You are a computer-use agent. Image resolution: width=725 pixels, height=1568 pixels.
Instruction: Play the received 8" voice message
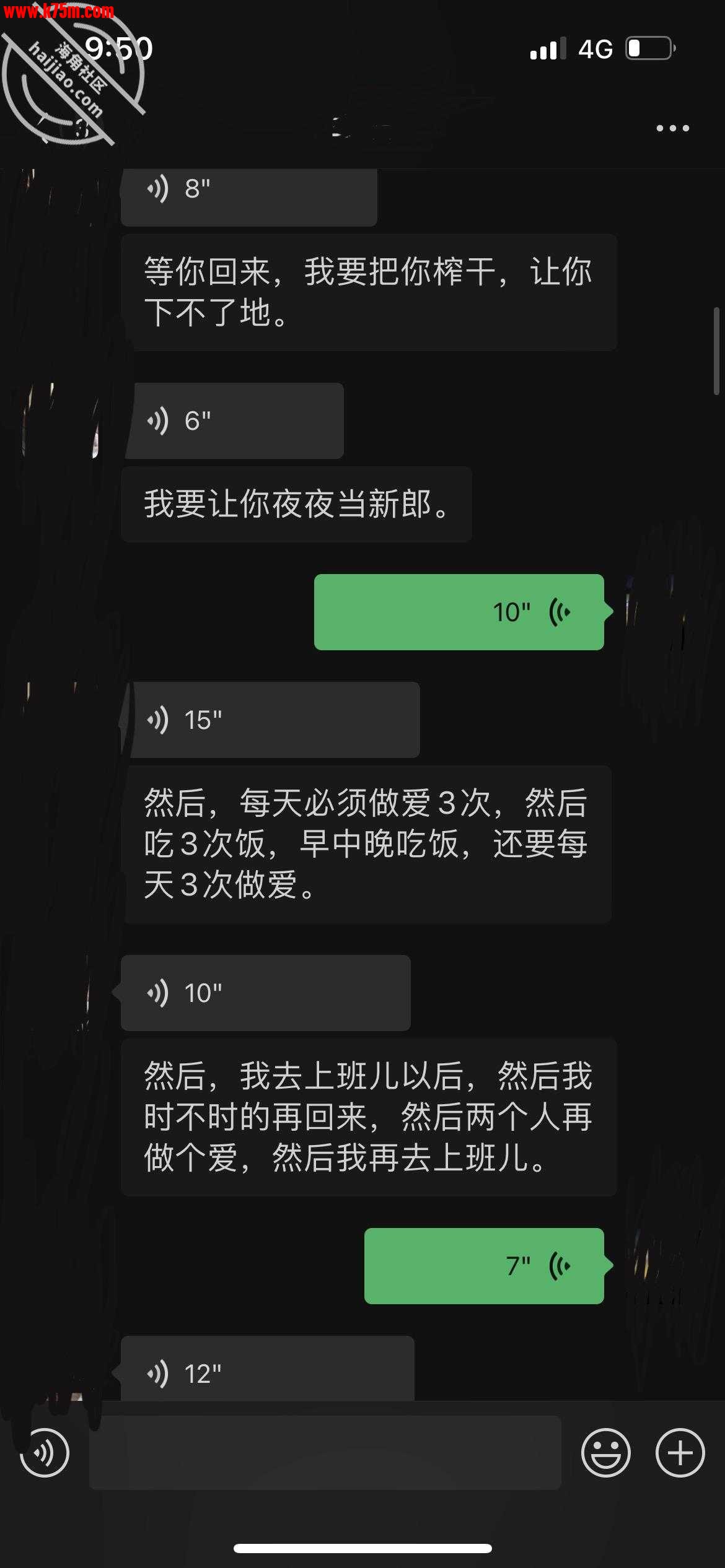point(248,192)
